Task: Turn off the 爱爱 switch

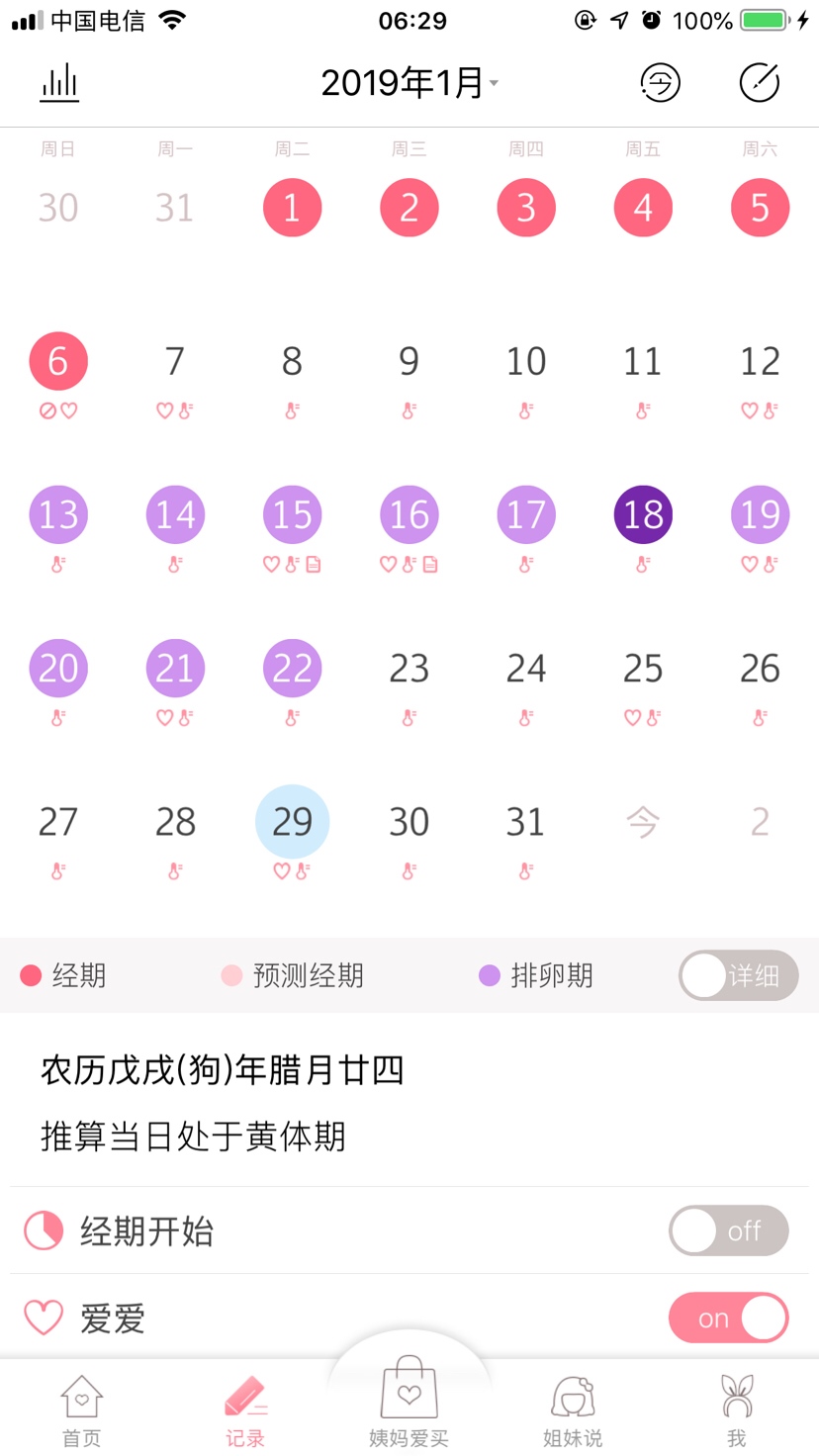Action: point(728,1319)
